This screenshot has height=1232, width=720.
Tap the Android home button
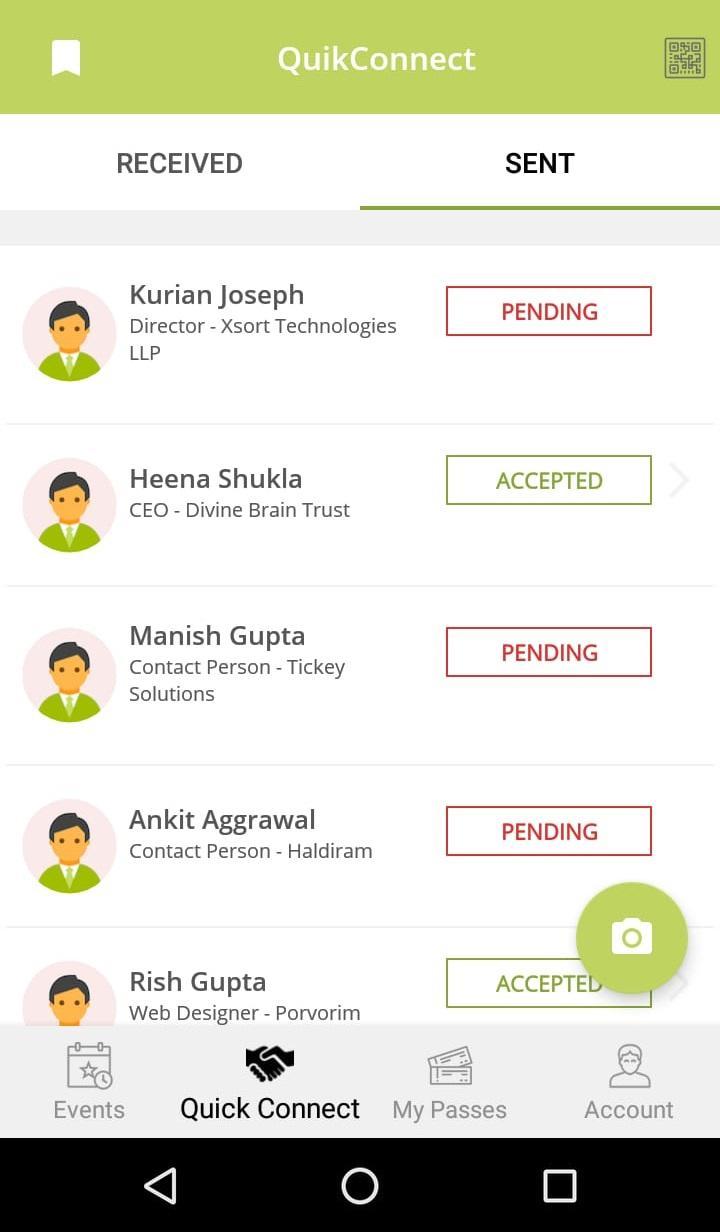359,1186
